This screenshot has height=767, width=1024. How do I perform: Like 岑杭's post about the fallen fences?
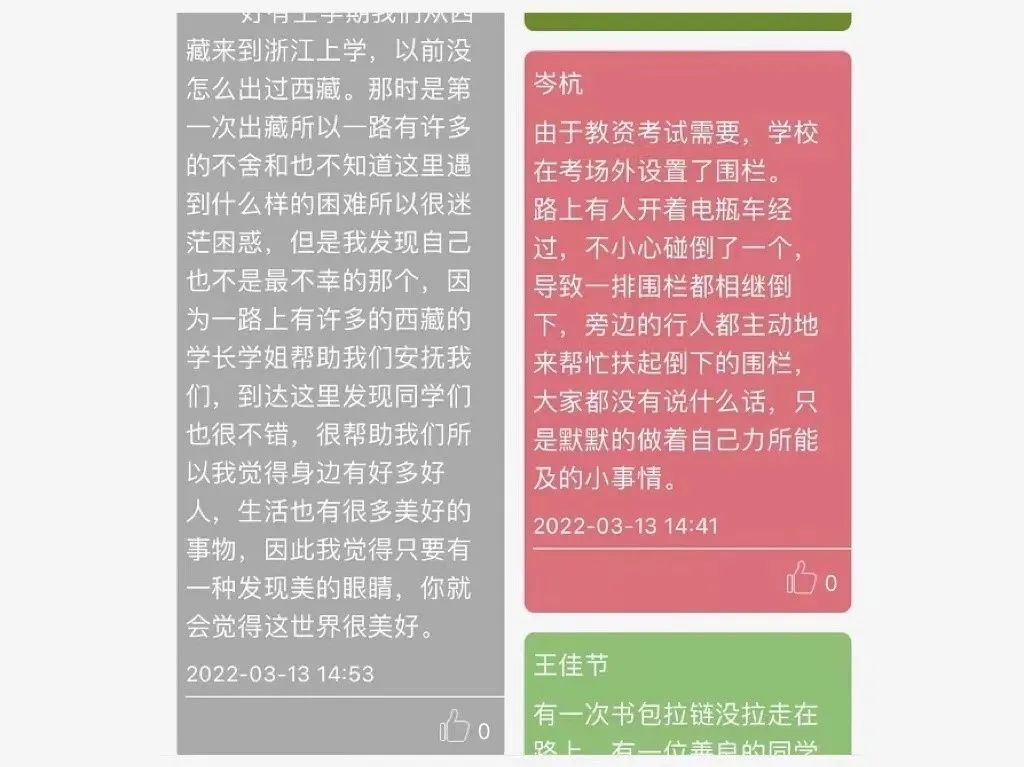[802, 579]
